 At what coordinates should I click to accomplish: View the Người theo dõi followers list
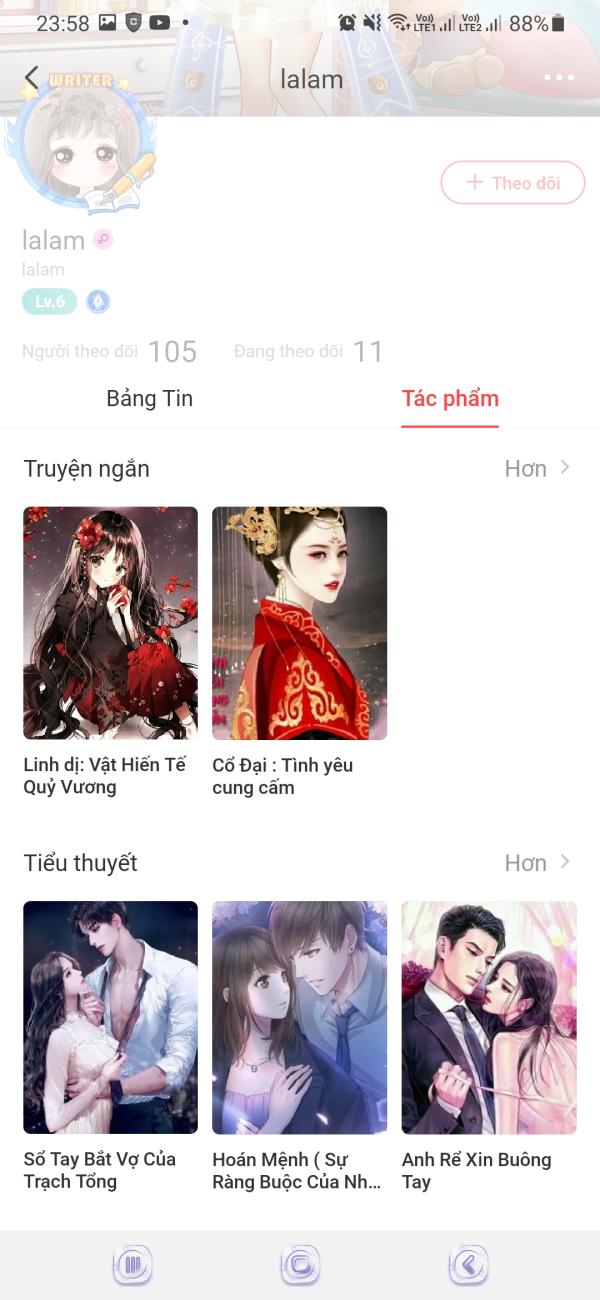(110, 352)
